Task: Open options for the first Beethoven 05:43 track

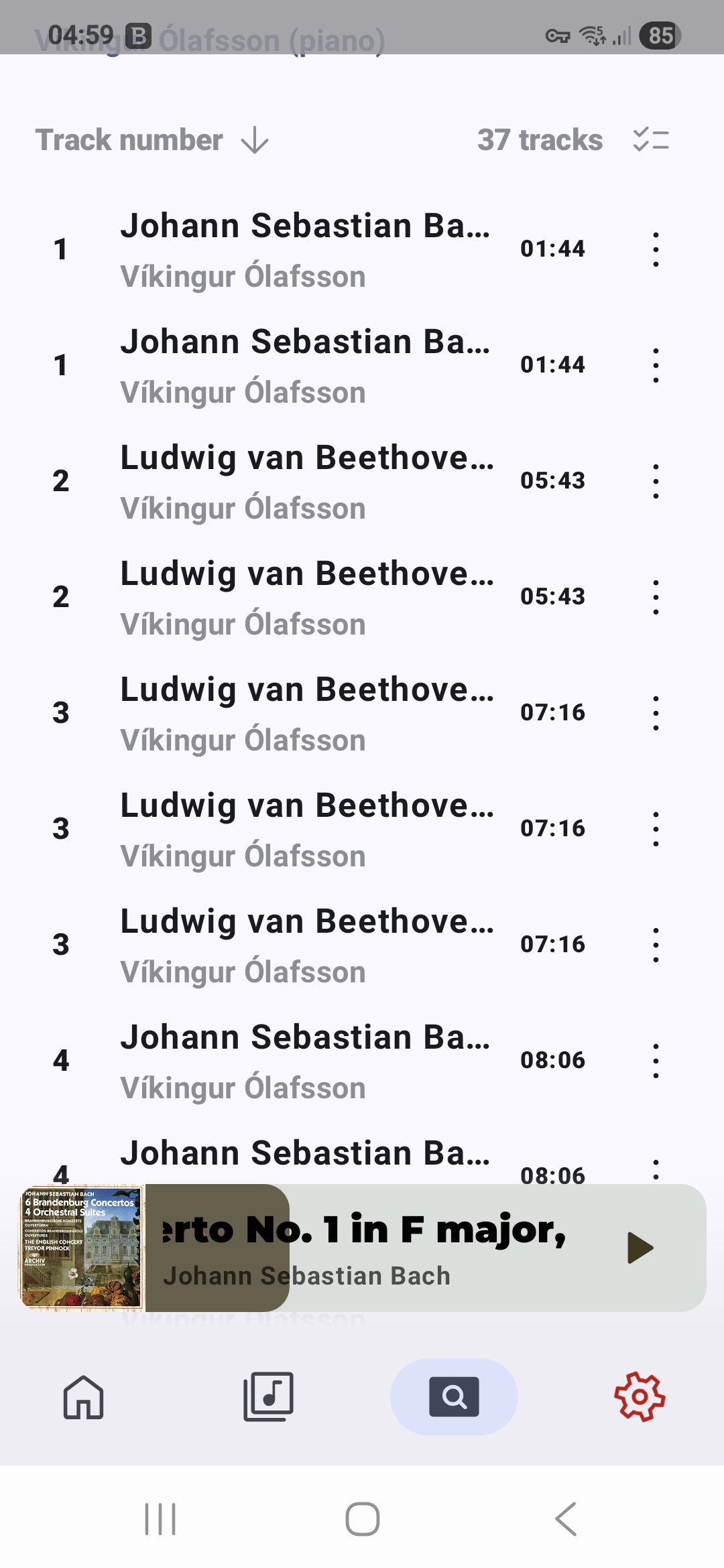Action: [656, 481]
